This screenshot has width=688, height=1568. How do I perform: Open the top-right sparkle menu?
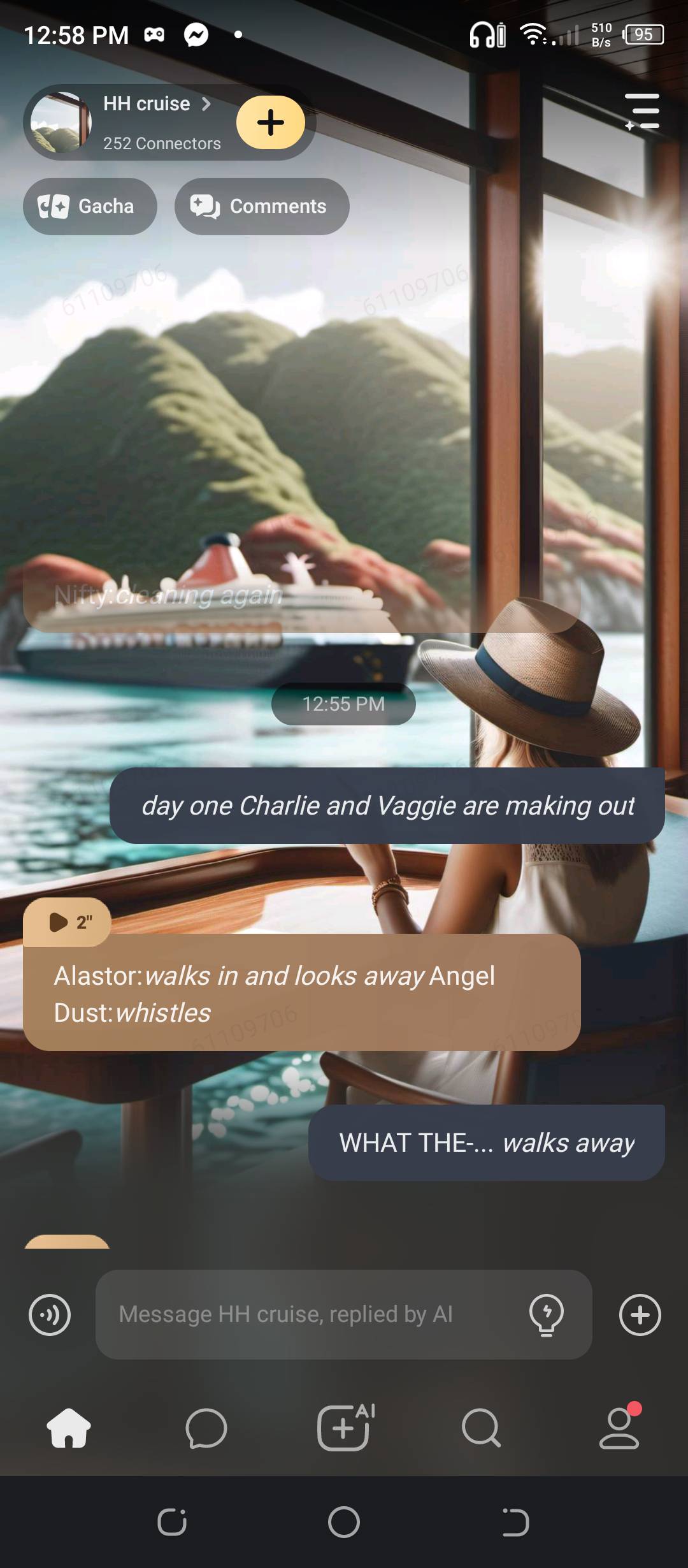(x=642, y=112)
